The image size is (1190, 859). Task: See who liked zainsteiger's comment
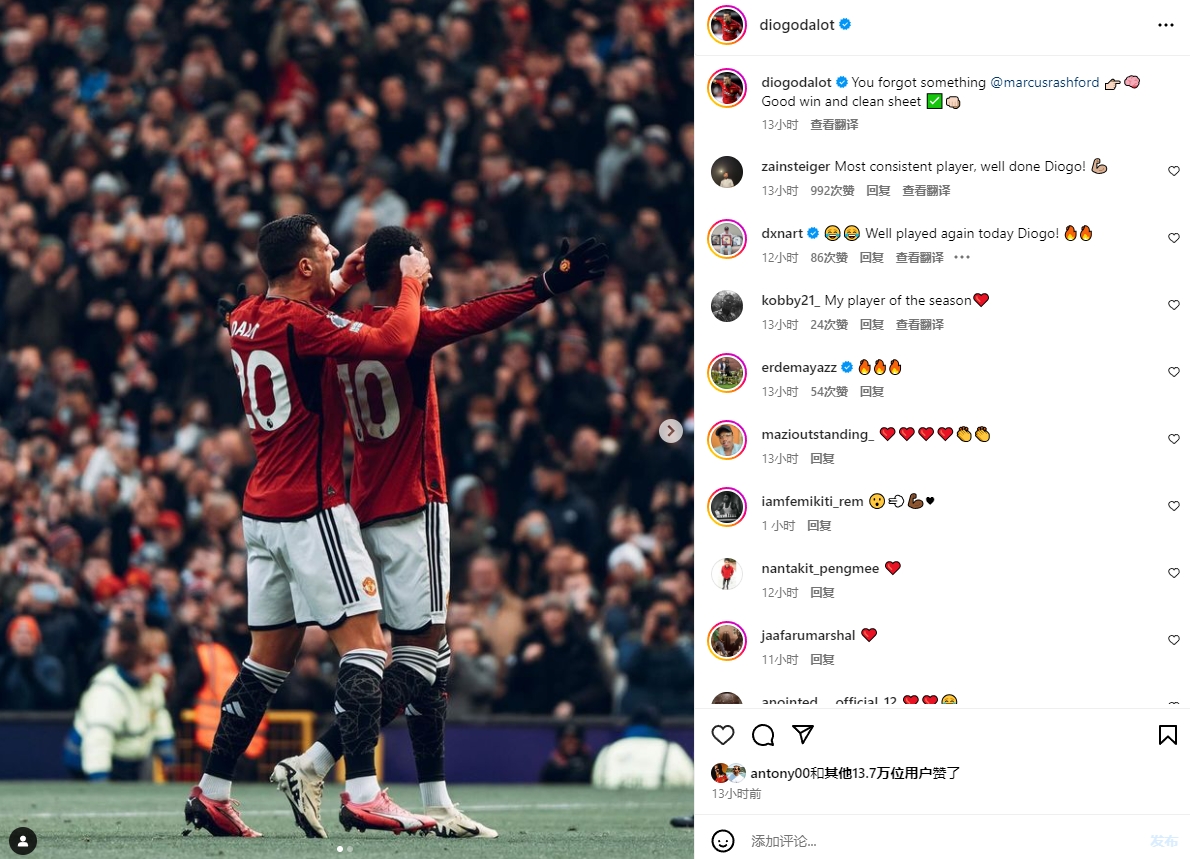pos(832,191)
